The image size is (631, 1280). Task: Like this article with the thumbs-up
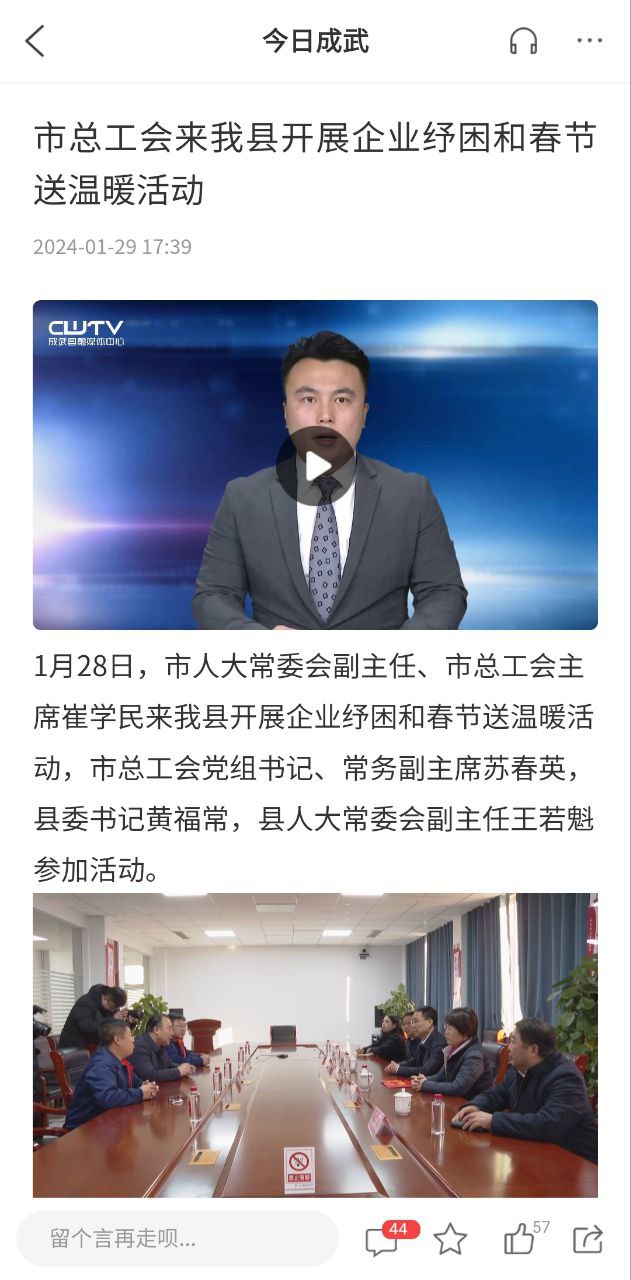[519, 1240]
